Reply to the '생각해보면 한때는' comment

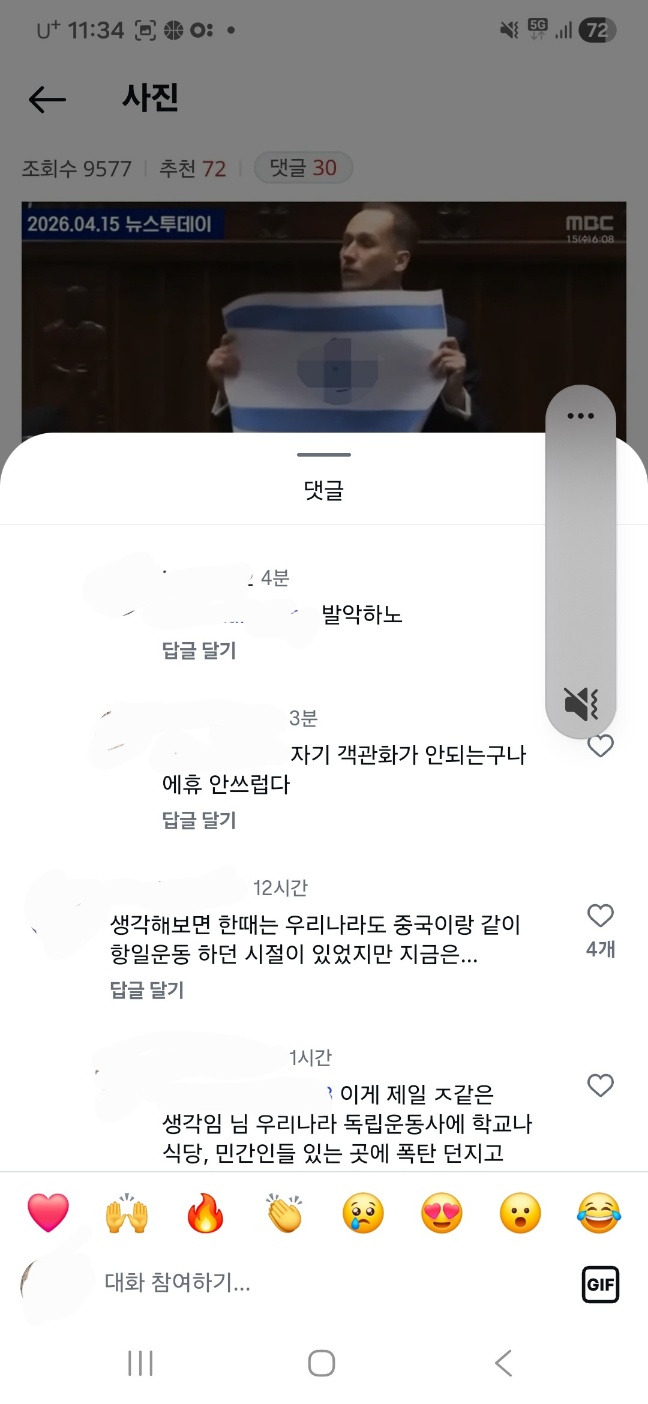click(x=147, y=990)
